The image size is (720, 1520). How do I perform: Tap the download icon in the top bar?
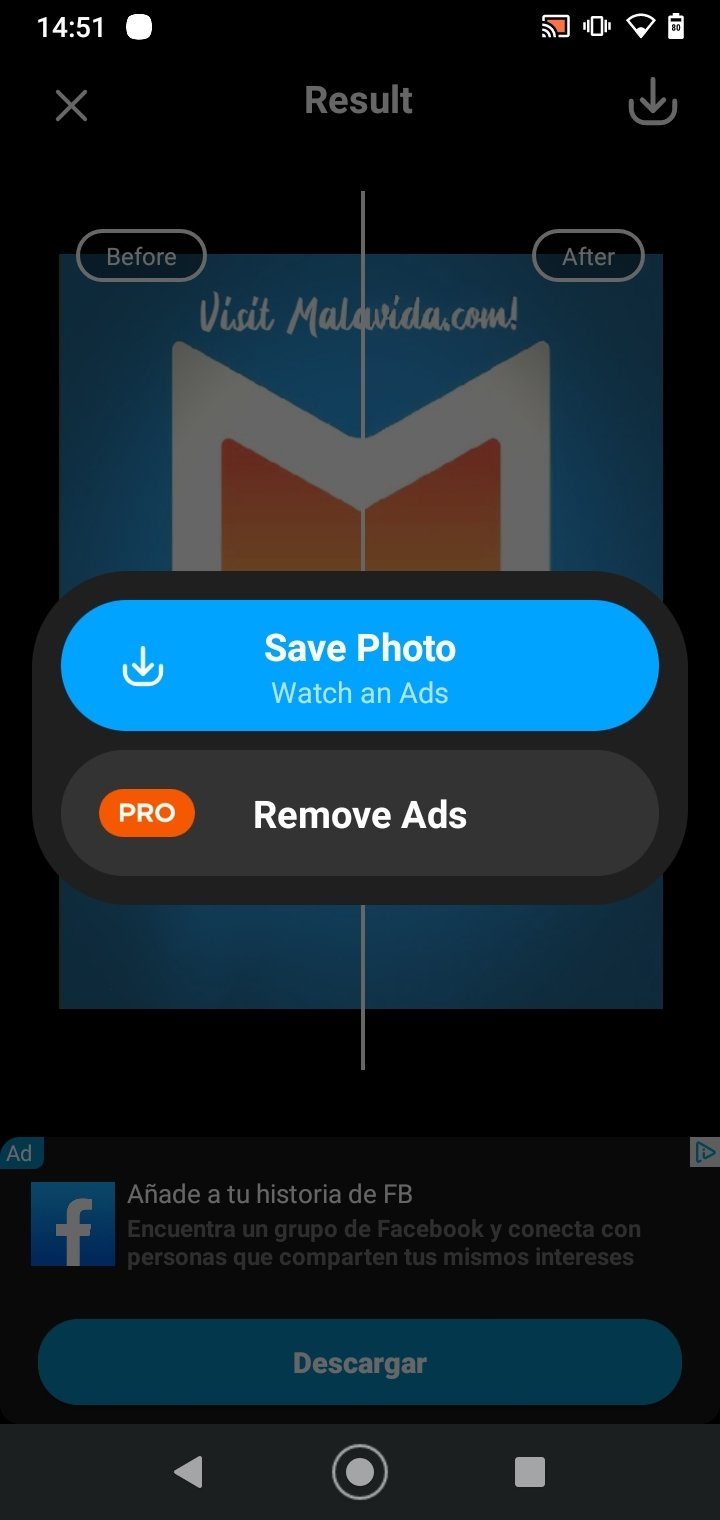pyautogui.click(x=652, y=102)
